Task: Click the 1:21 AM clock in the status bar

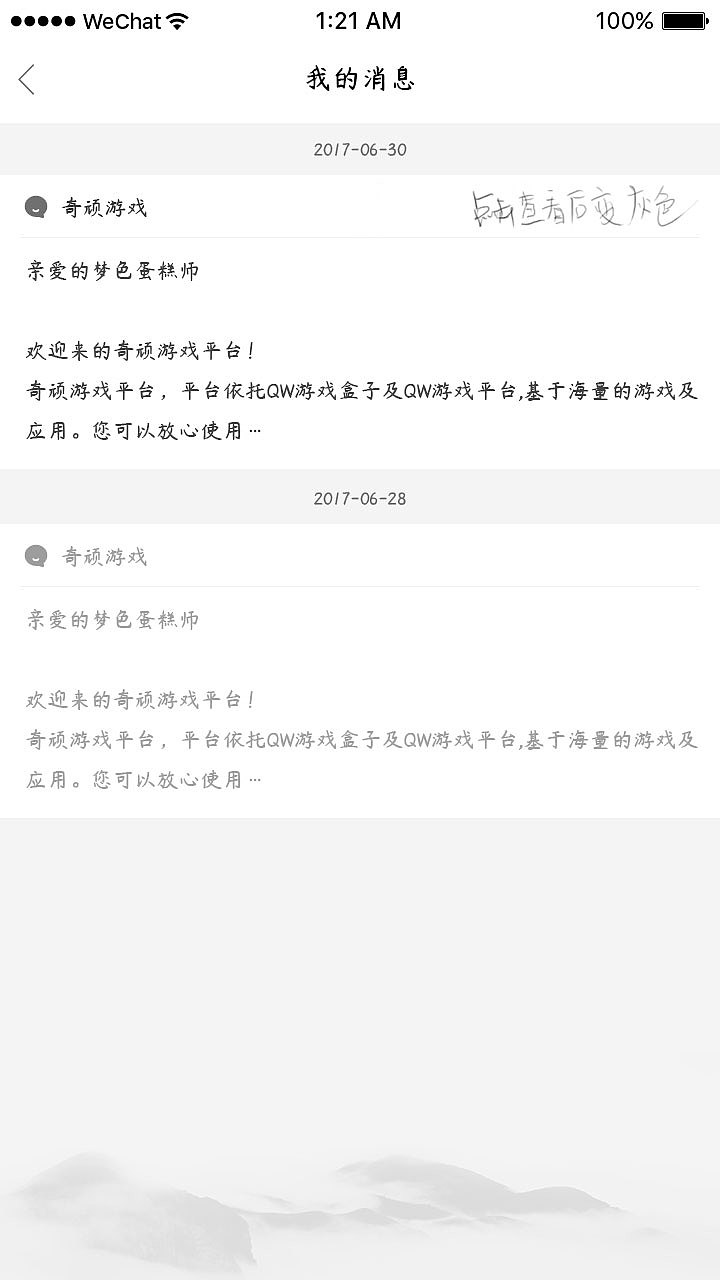Action: pyautogui.click(x=357, y=20)
